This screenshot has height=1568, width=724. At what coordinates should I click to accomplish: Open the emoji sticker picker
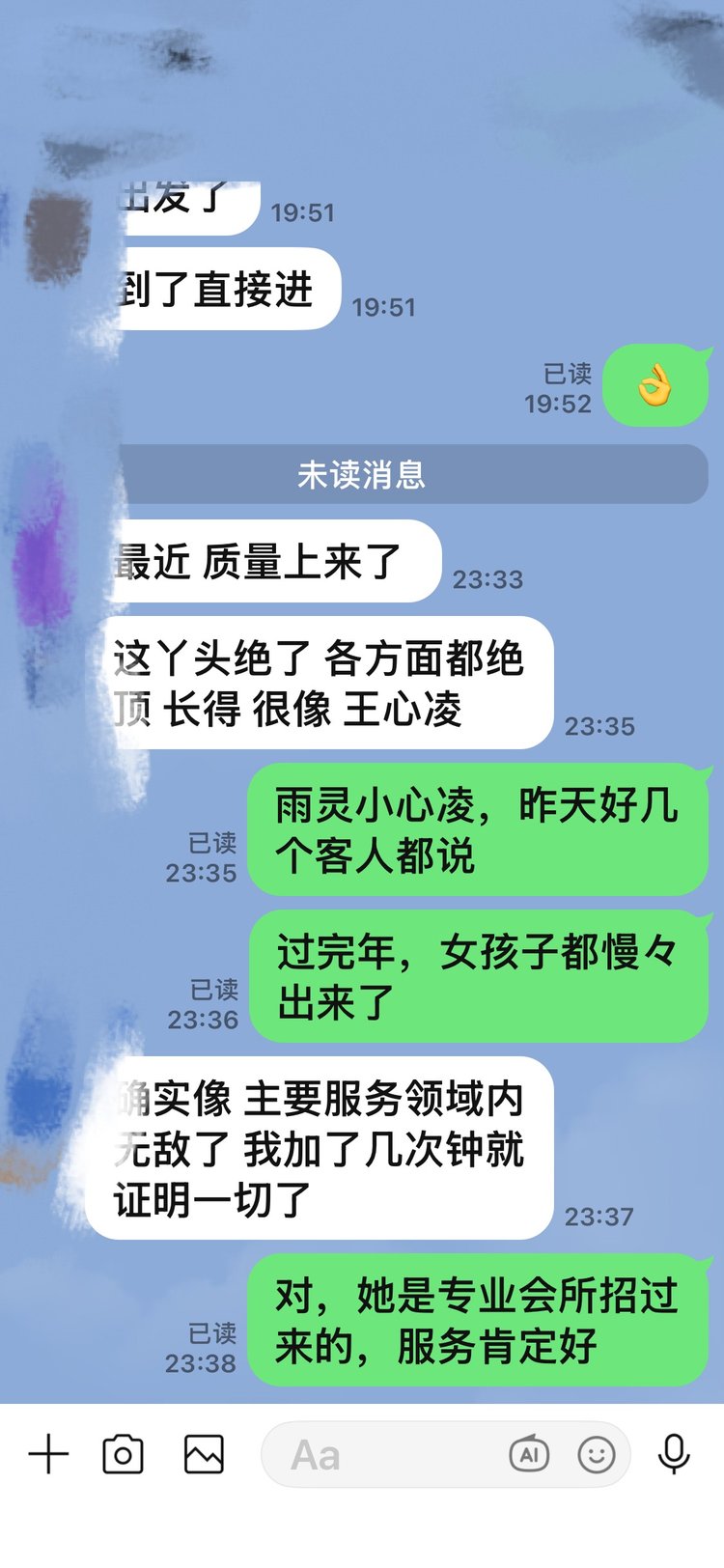(x=597, y=1454)
